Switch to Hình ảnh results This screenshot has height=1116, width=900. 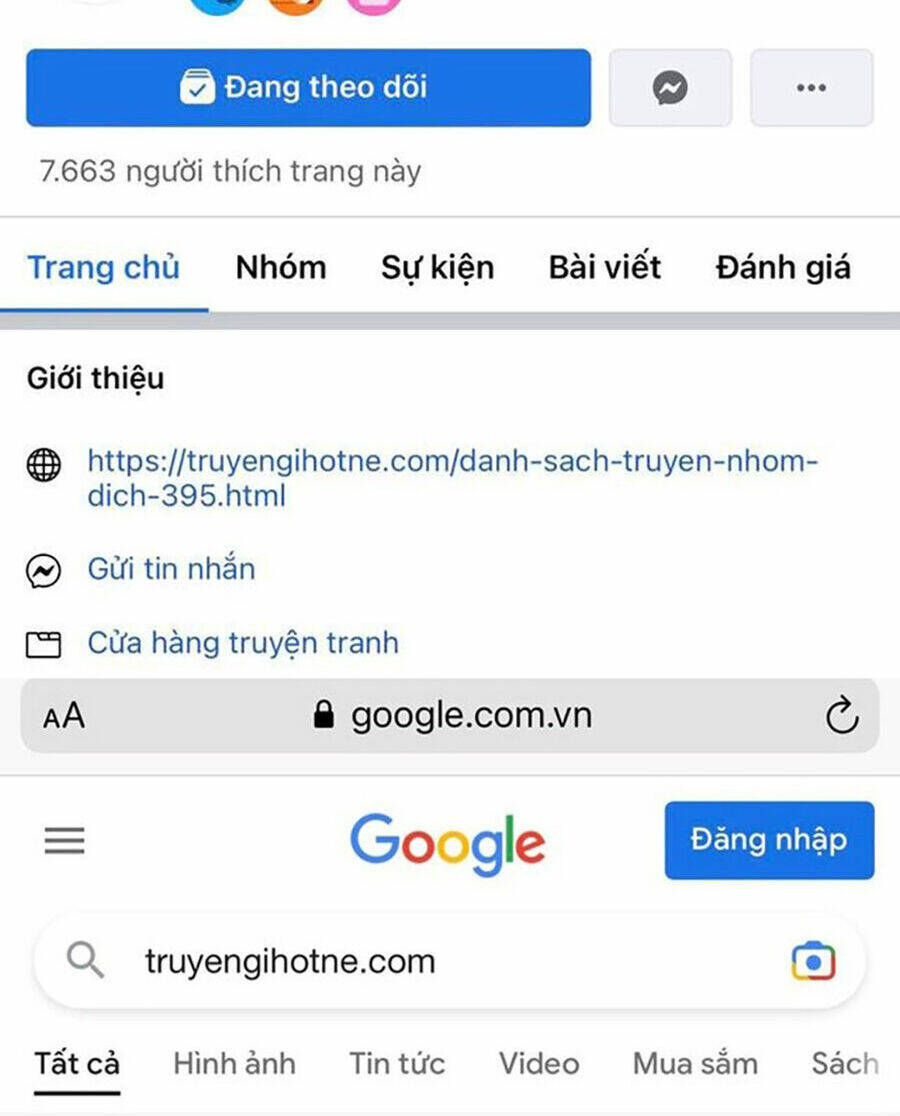[234, 1063]
